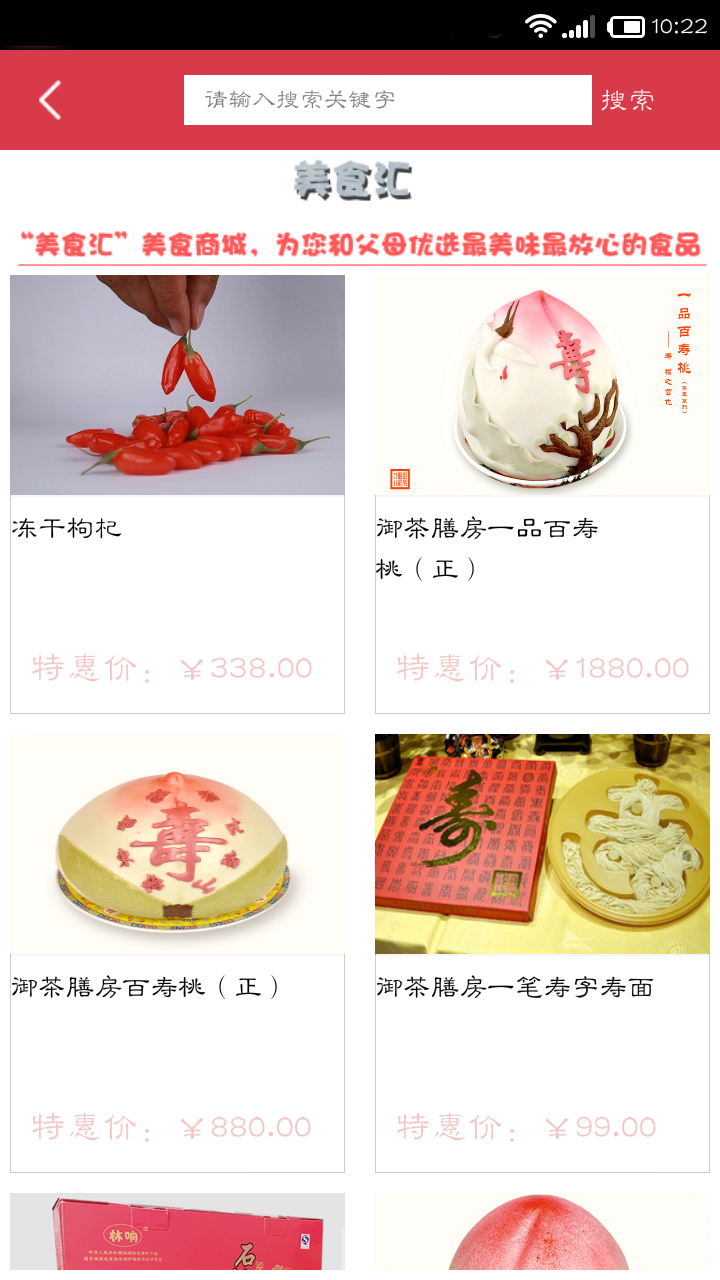View the 御茶膳房百寿桃（正） ¥880.00 product
This screenshot has width=720, height=1280.
point(177,953)
